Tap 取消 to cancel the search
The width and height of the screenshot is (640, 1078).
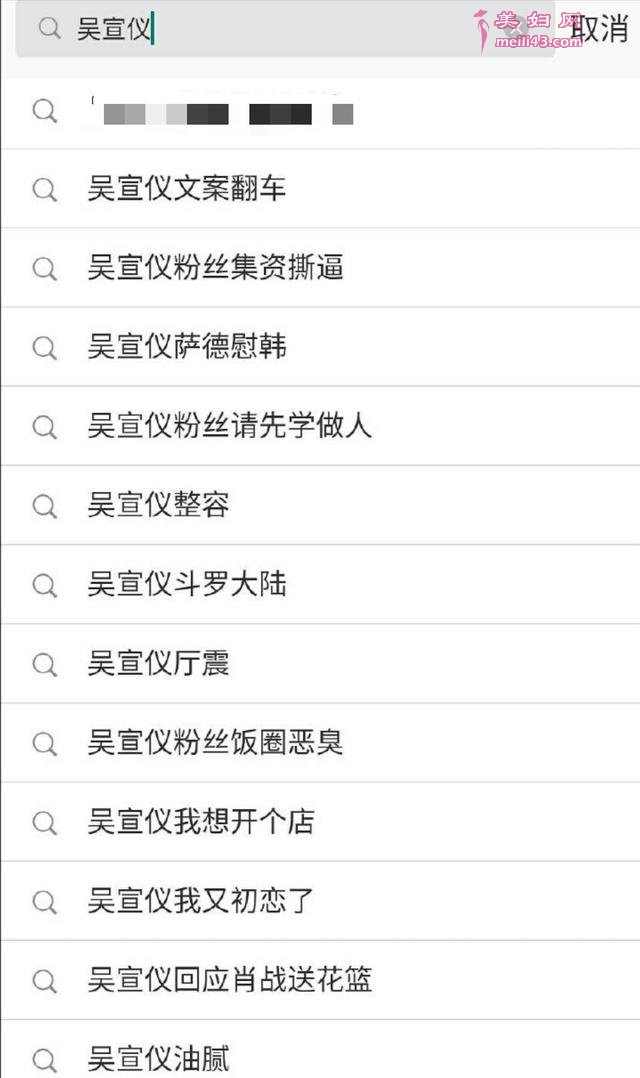point(600,29)
